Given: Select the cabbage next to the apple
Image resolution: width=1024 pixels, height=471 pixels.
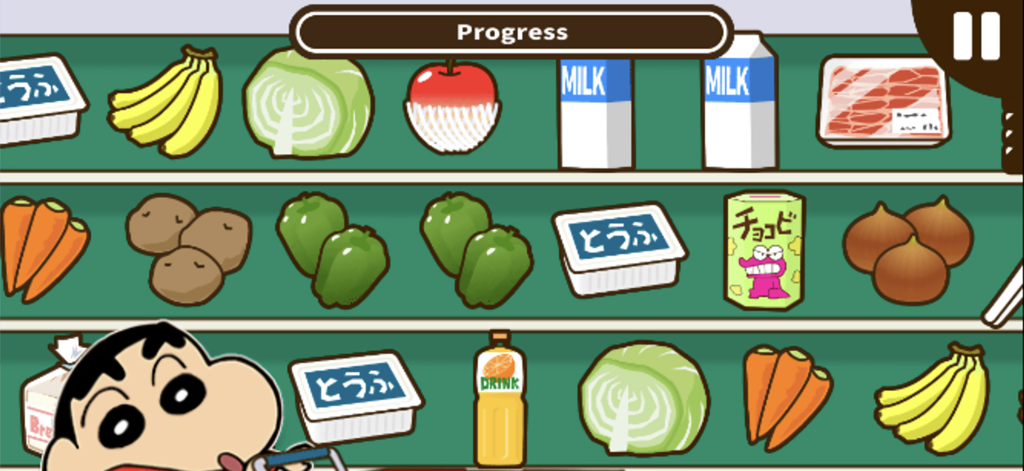Looking at the screenshot, I should tap(308, 104).
